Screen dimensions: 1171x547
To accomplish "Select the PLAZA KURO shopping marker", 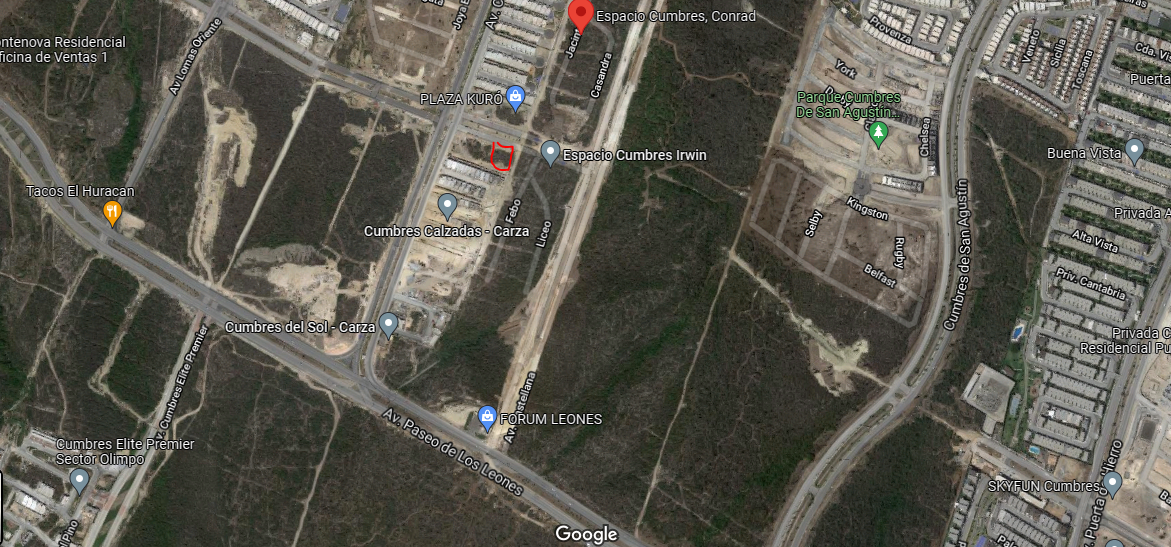I will tap(515, 97).
